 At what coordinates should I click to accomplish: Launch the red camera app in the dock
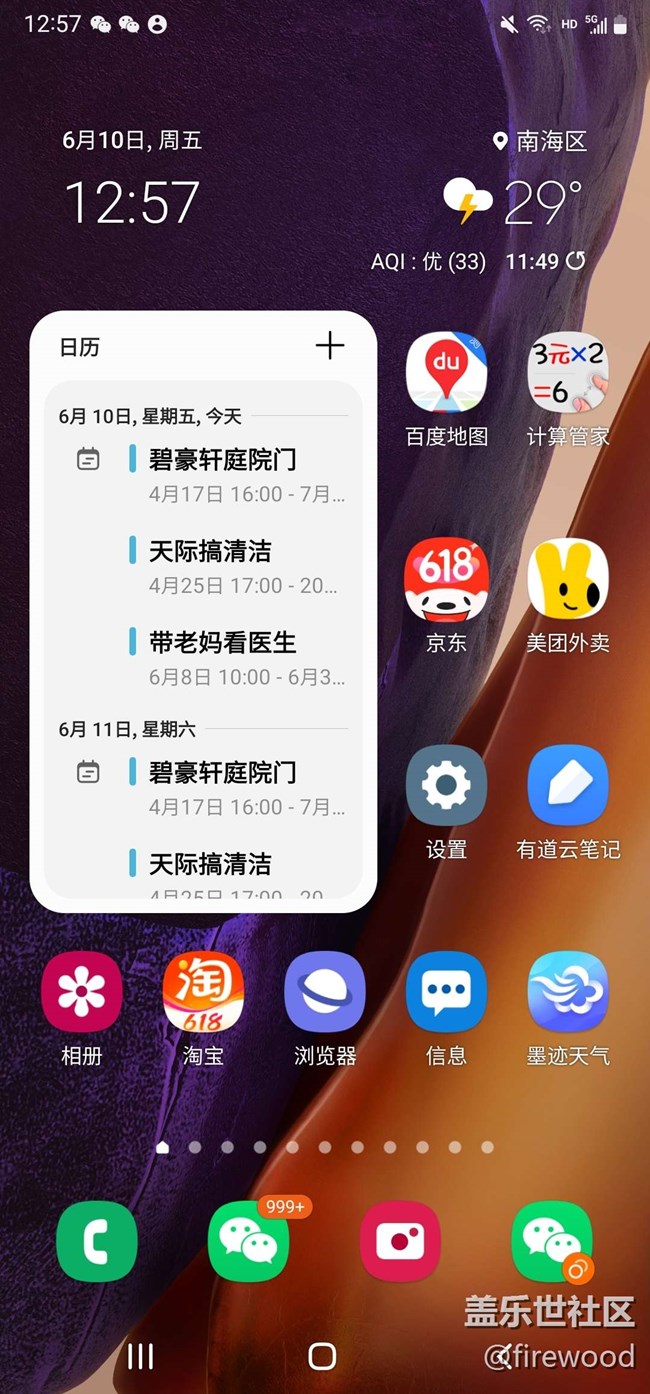tap(400, 1241)
